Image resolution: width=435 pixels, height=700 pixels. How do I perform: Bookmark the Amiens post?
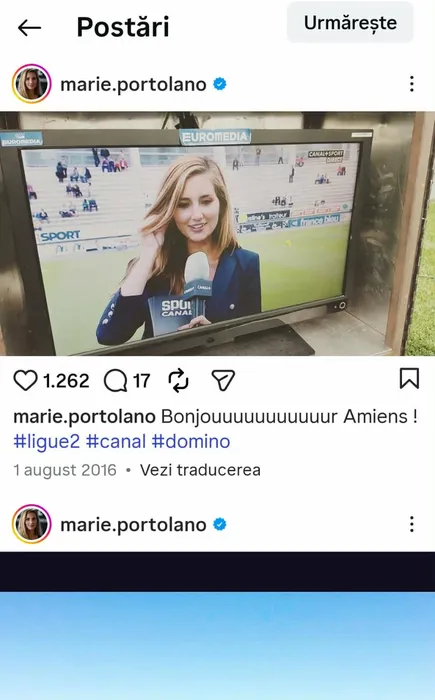coord(409,379)
